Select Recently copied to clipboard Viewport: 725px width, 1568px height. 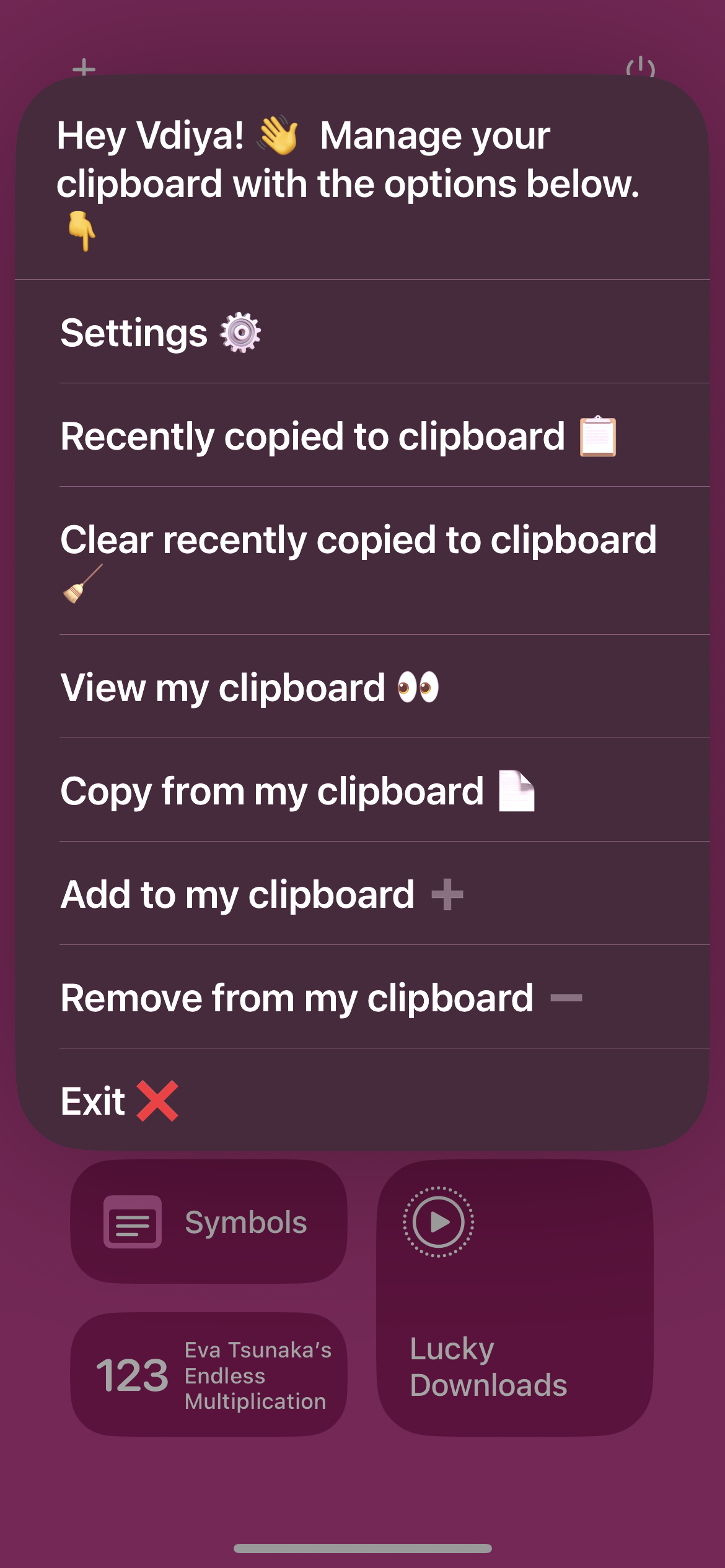[x=362, y=436]
